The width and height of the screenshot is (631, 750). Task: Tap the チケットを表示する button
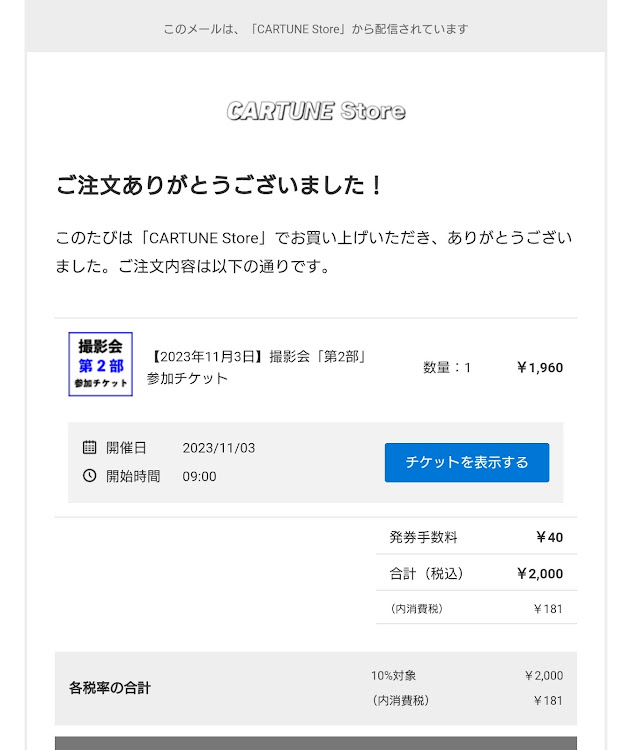(x=466, y=462)
